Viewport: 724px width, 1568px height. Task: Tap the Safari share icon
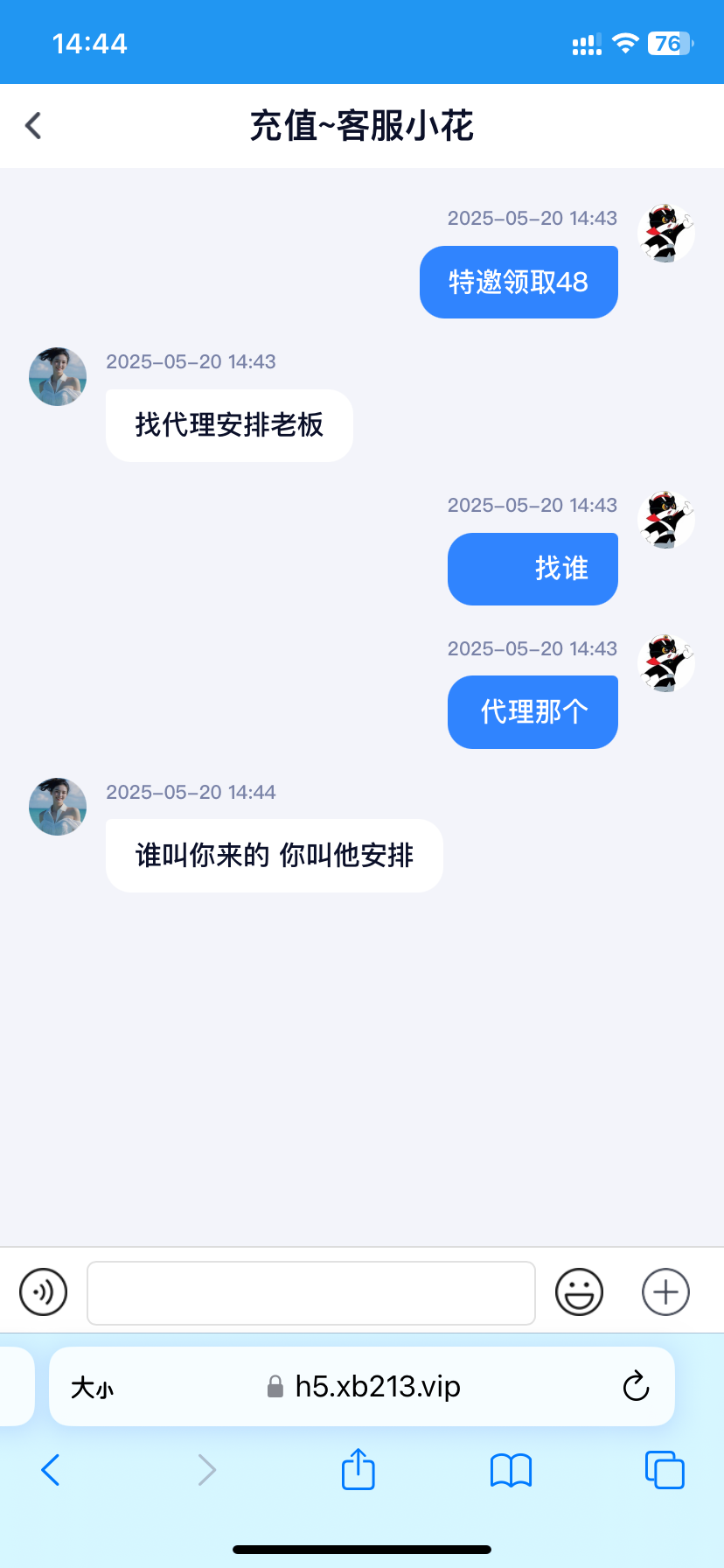(x=358, y=1470)
